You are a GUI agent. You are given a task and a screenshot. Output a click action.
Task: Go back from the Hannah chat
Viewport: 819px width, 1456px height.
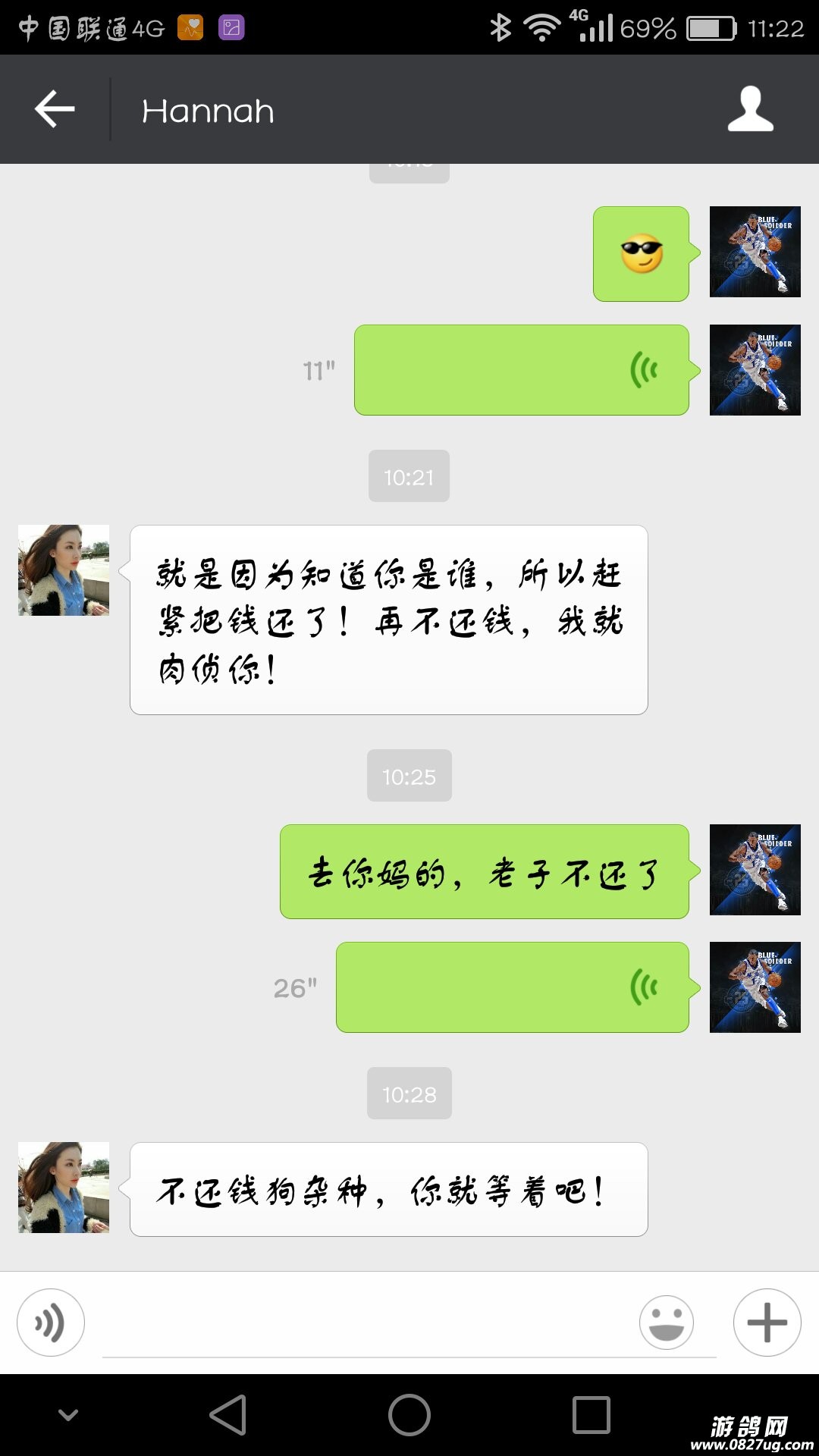pos(55,109)
